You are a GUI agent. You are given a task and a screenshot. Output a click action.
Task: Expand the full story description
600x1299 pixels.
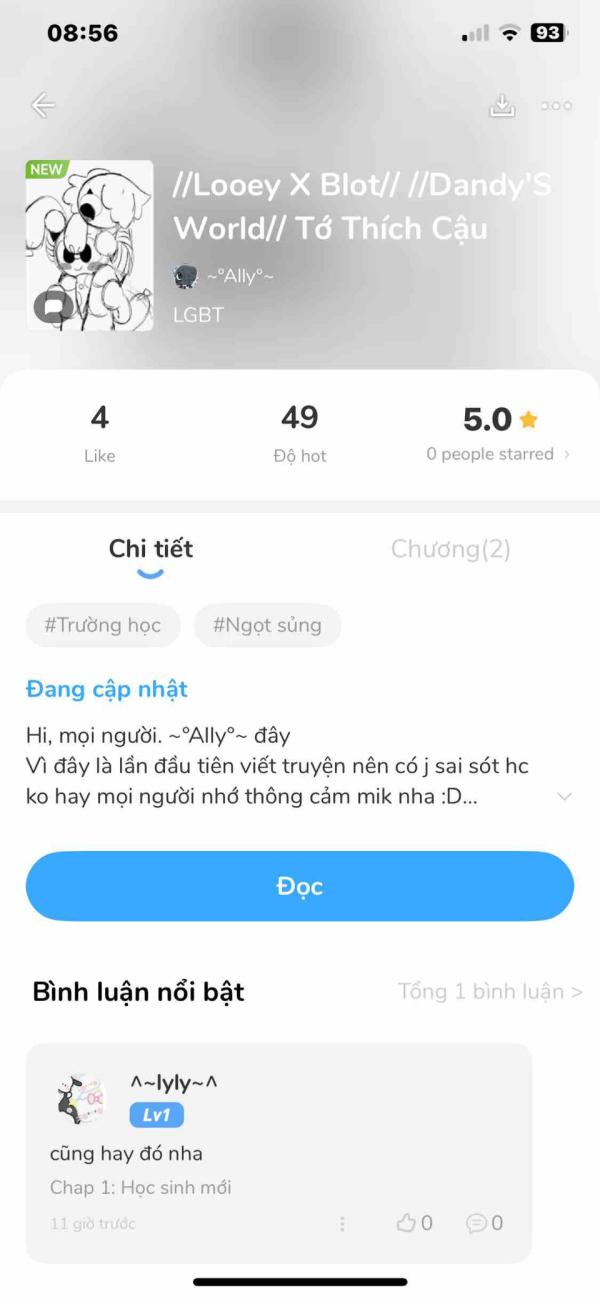click(x=564, y=797)
